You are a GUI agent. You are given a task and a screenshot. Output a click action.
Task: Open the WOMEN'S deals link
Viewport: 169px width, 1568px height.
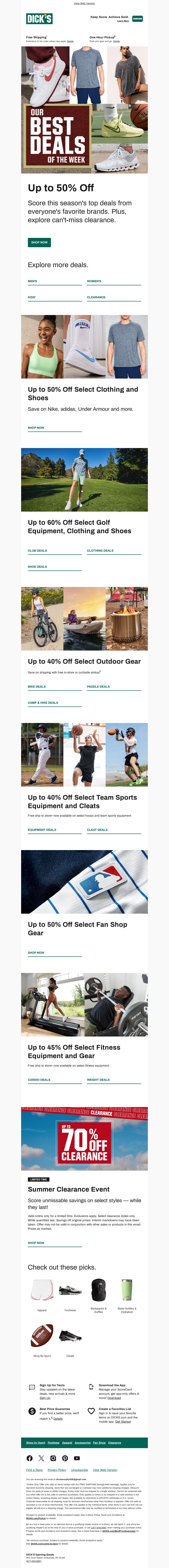94,281
